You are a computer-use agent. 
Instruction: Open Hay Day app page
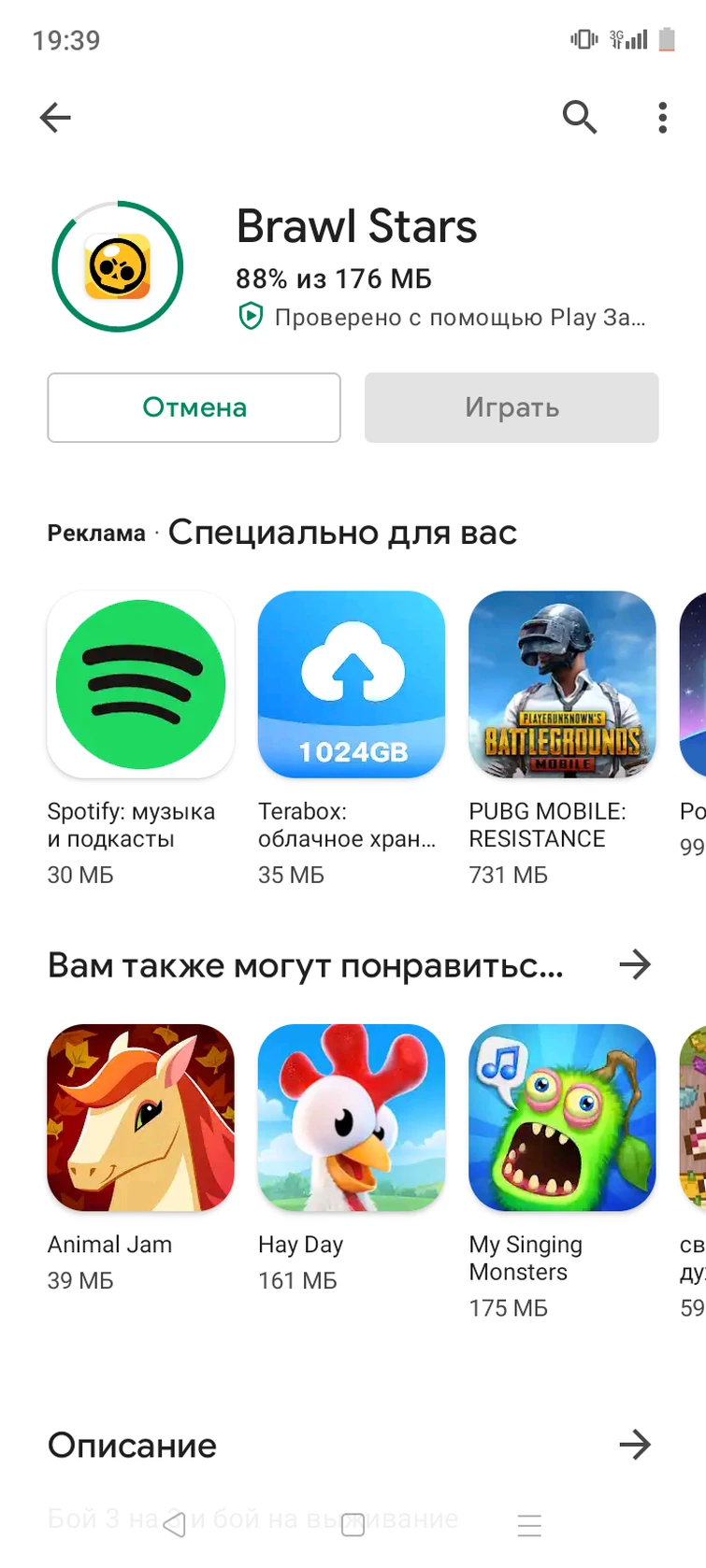tap(351, 1118)
